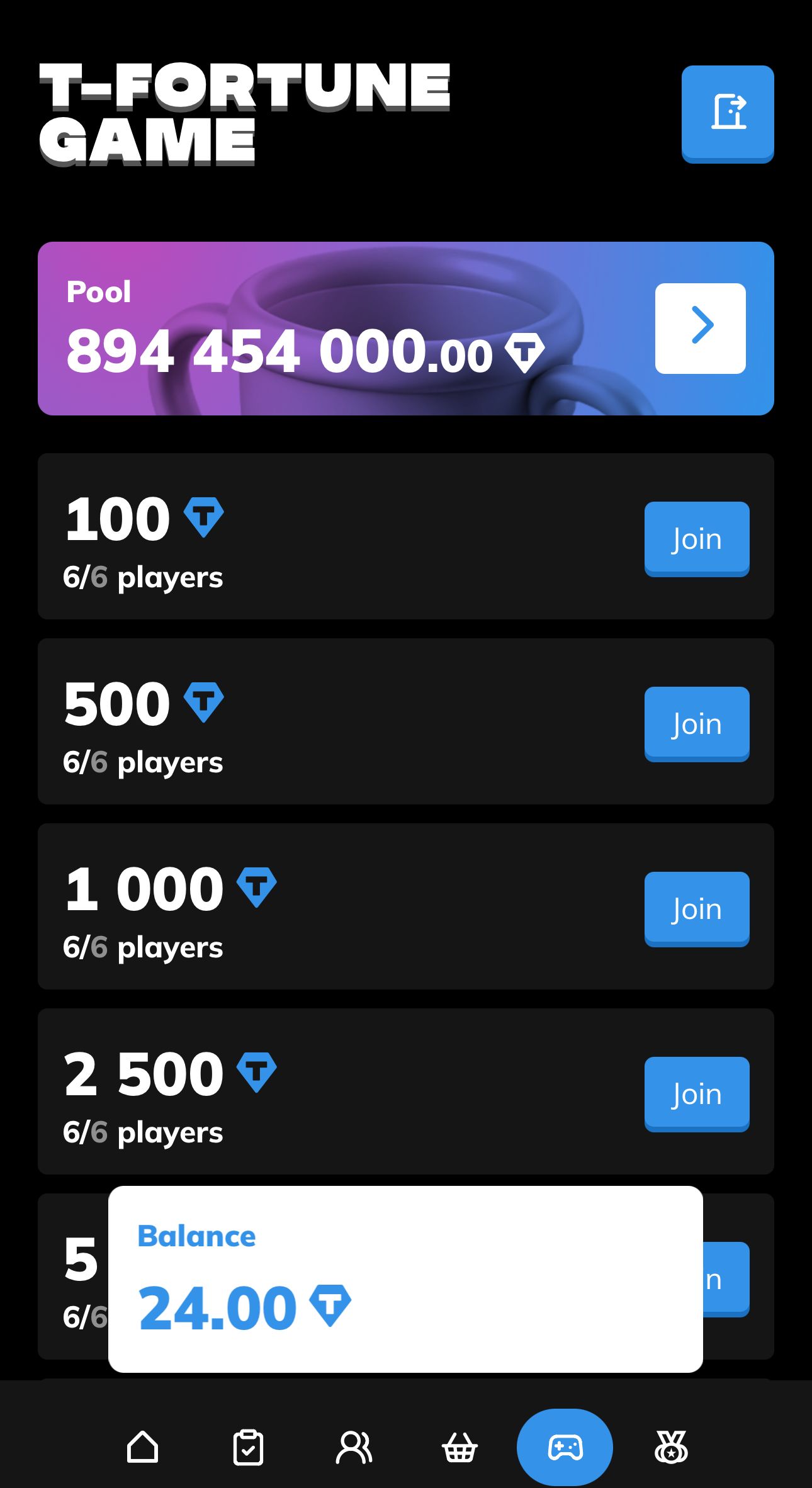Join the 1 000 coin game

point(697,908)
